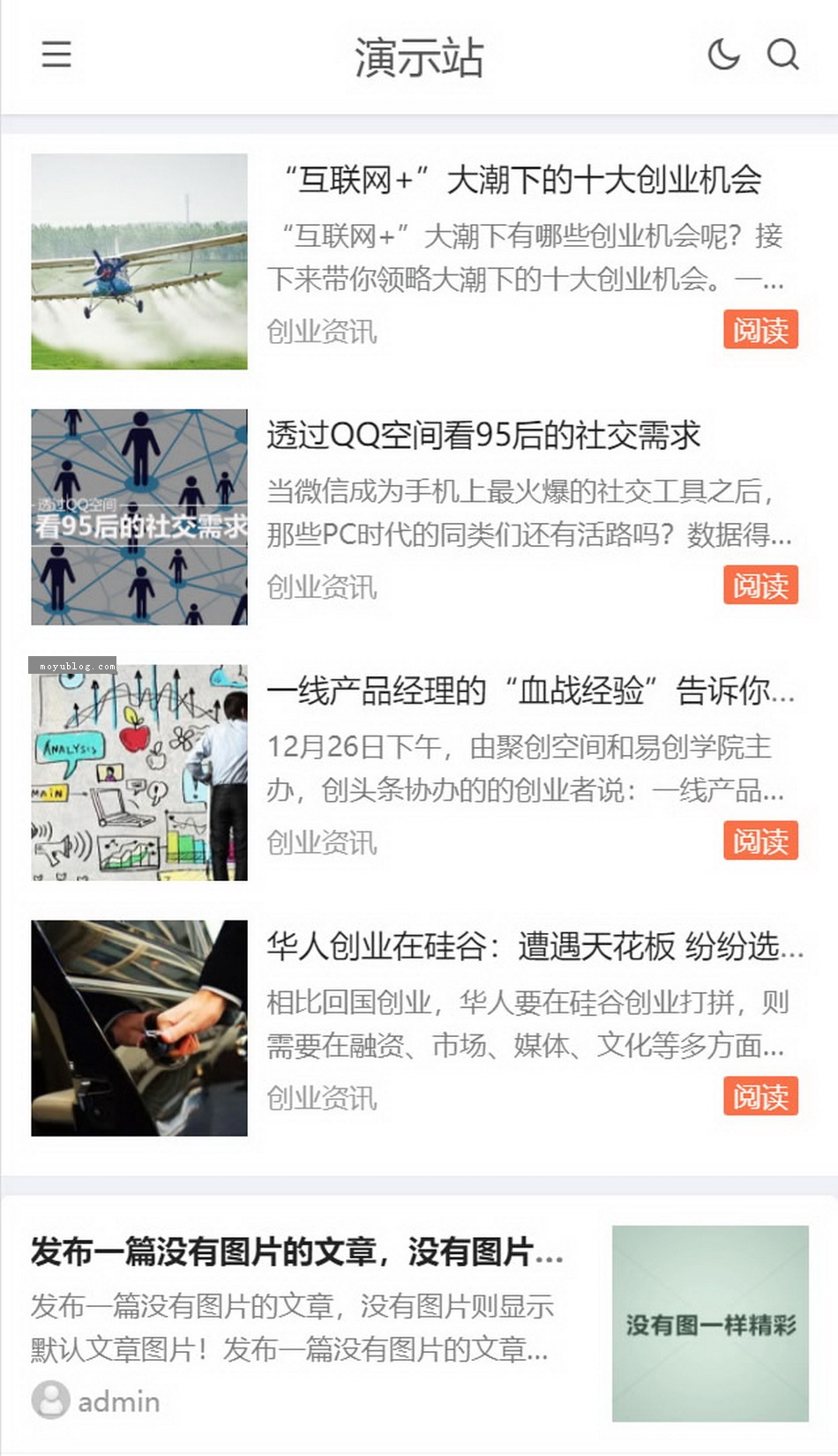Tap 阅读 button for 一线产品经理 article

click(760, 841)
